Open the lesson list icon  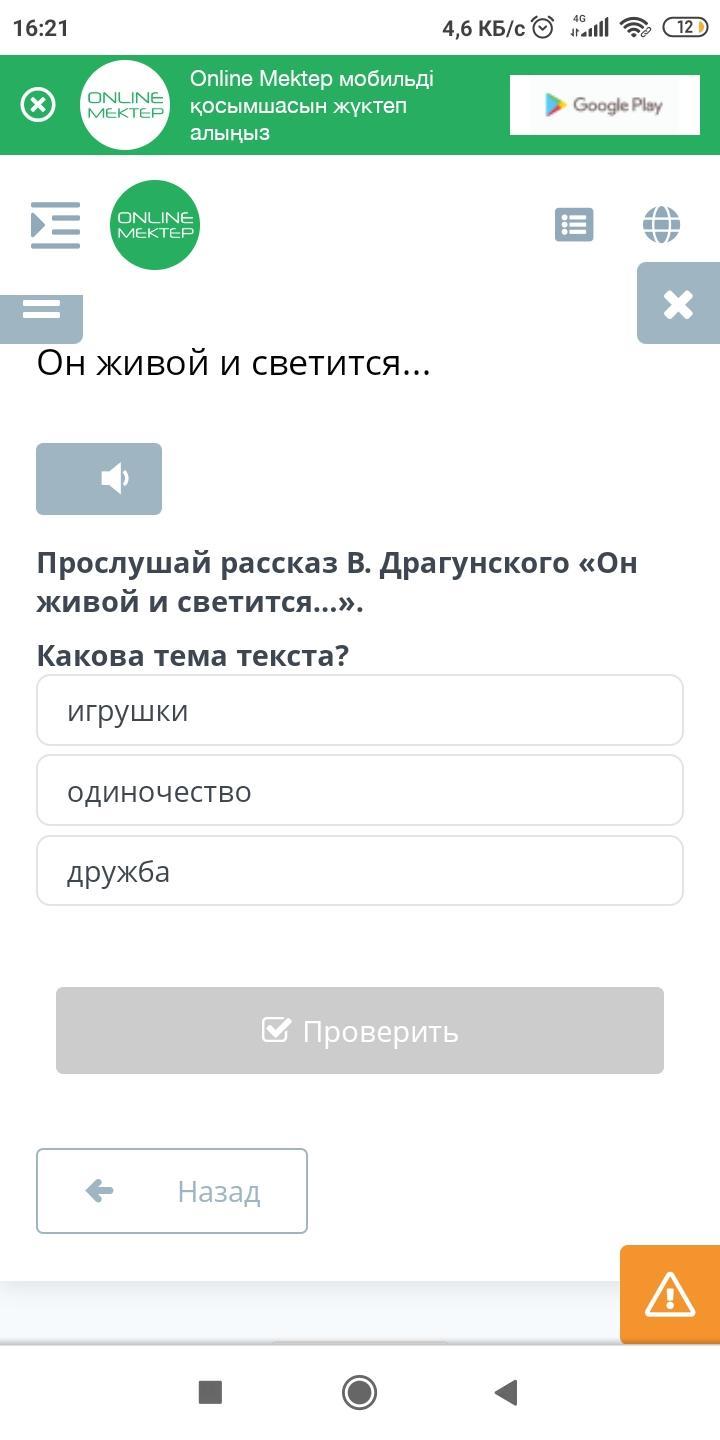pos(574,225)
